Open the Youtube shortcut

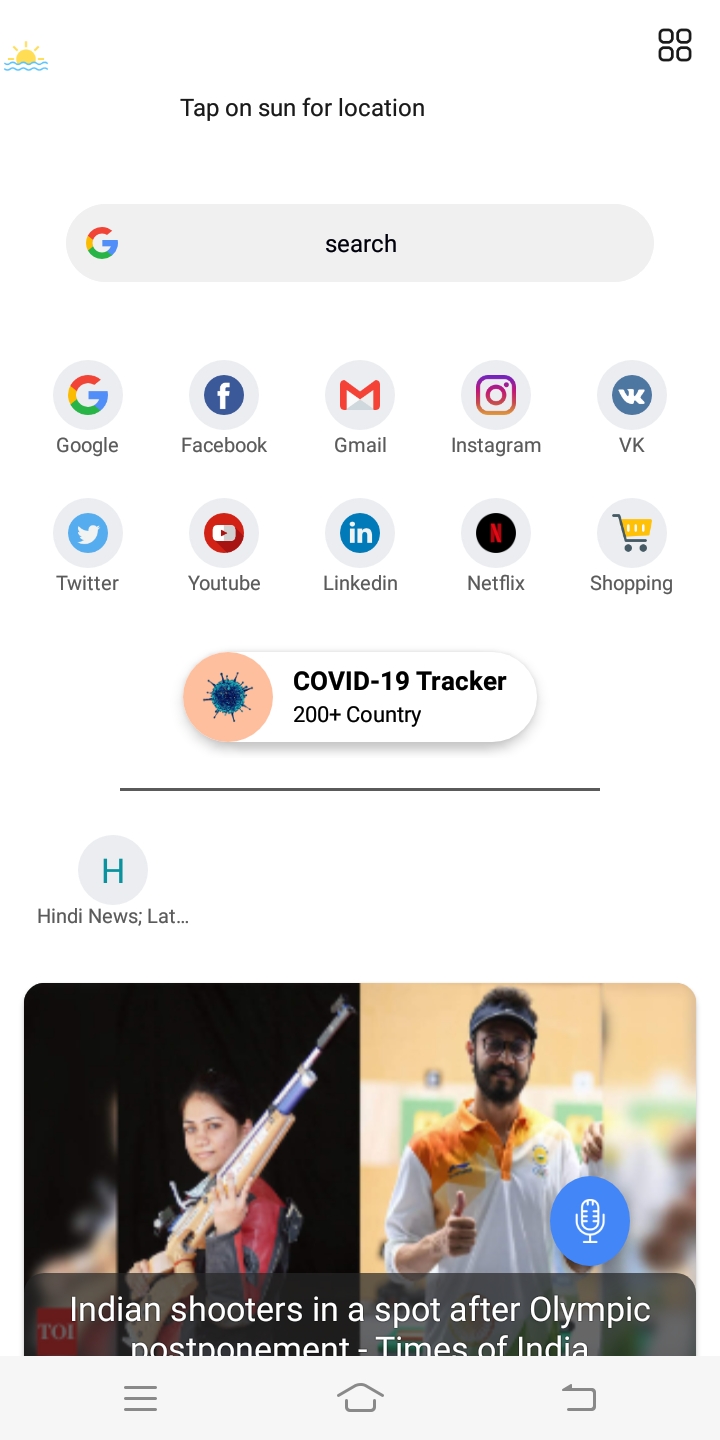[x=224, y=533]
